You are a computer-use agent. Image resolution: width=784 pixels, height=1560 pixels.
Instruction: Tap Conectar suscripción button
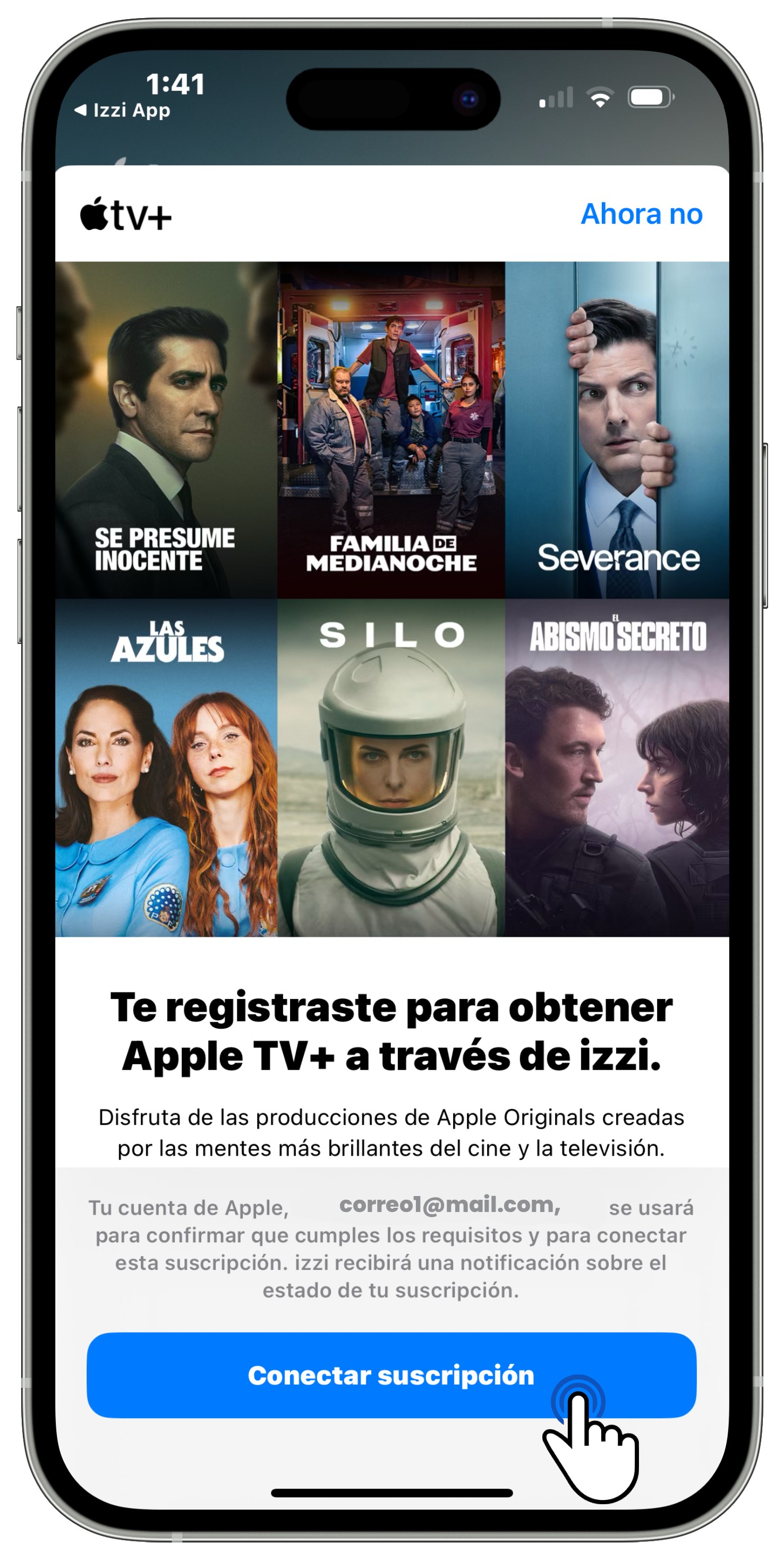click(390, 1375)
